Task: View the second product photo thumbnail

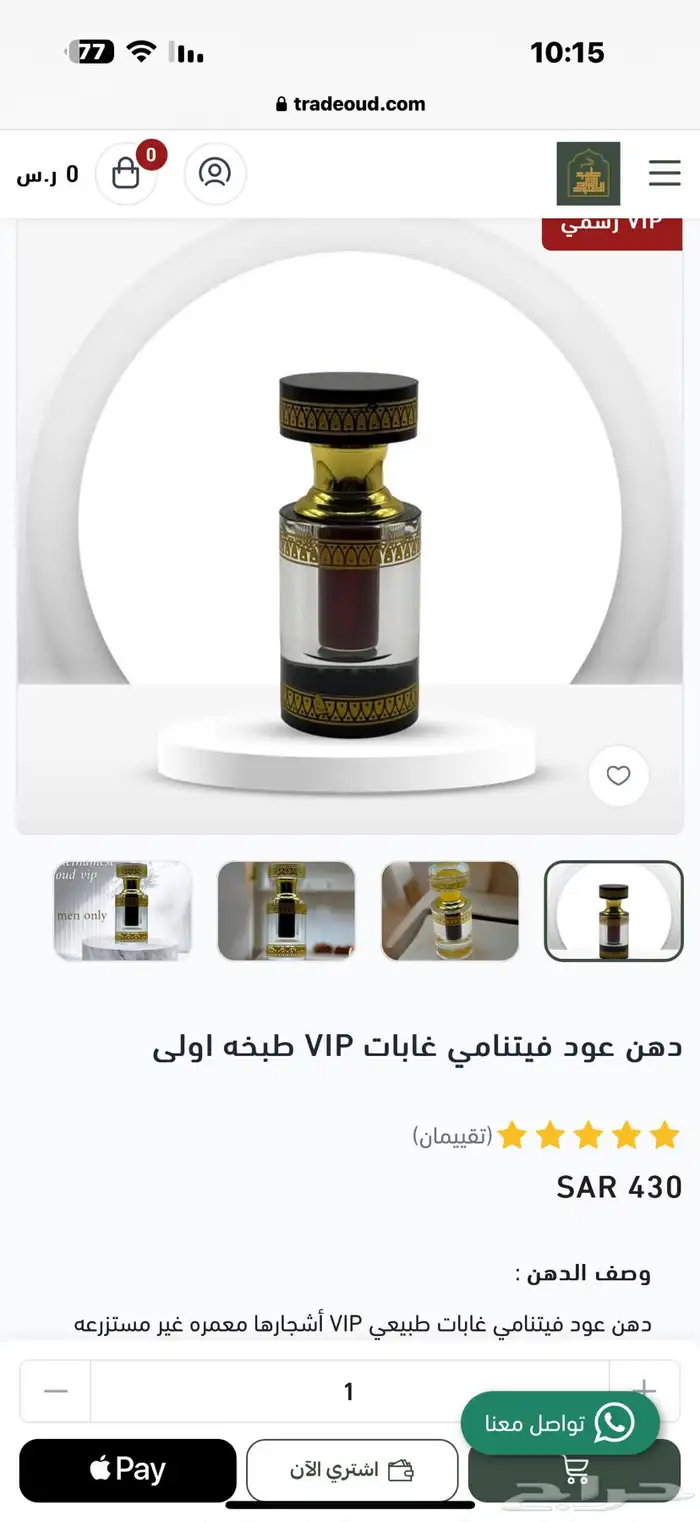Action: pyautogui.click(x=286, y=911)
